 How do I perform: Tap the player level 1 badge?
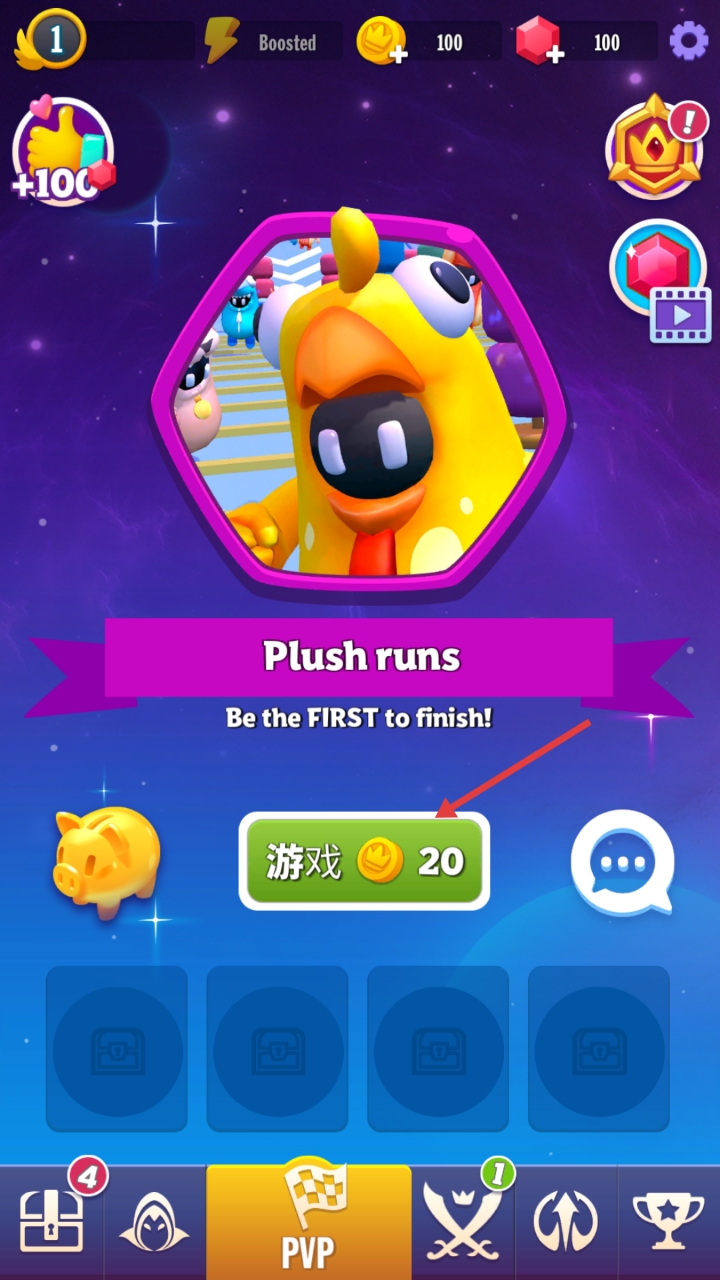[x=52, y=40]
